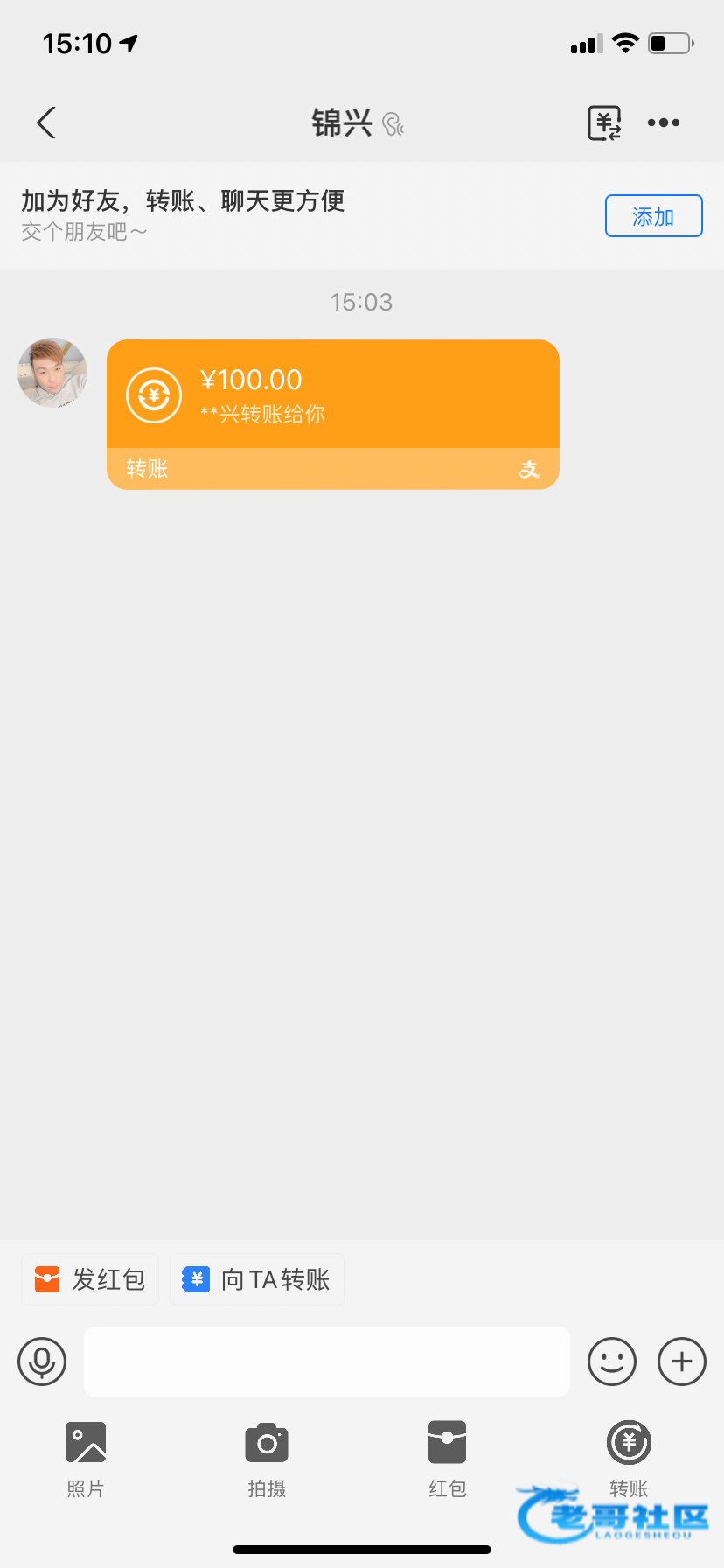Open the transfer records icon in the header
724x1568 pixels.
(604, 122)
